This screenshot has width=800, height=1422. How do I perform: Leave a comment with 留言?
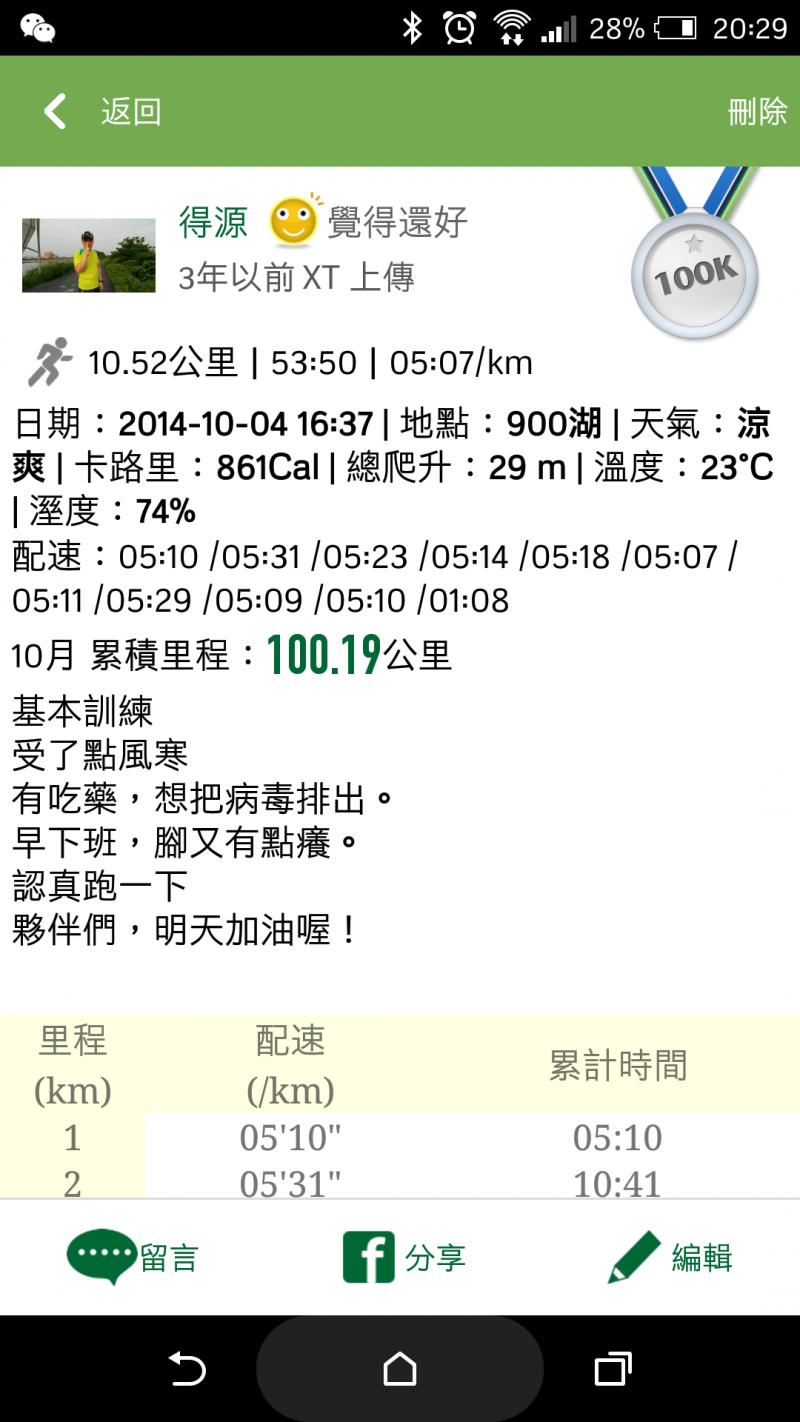coord(133,1257)
